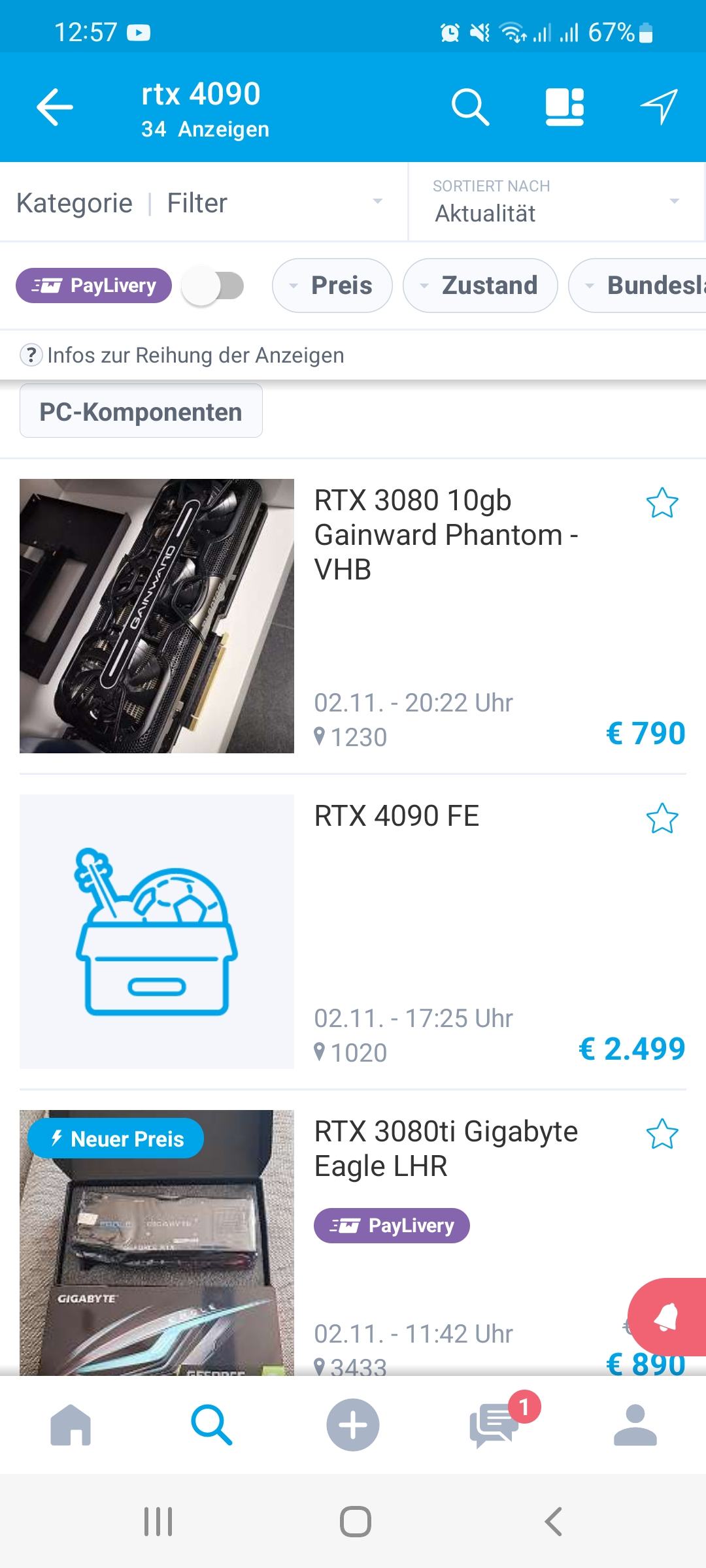
Task: Open the Zustand filter chip
Action: coord(480,286)
